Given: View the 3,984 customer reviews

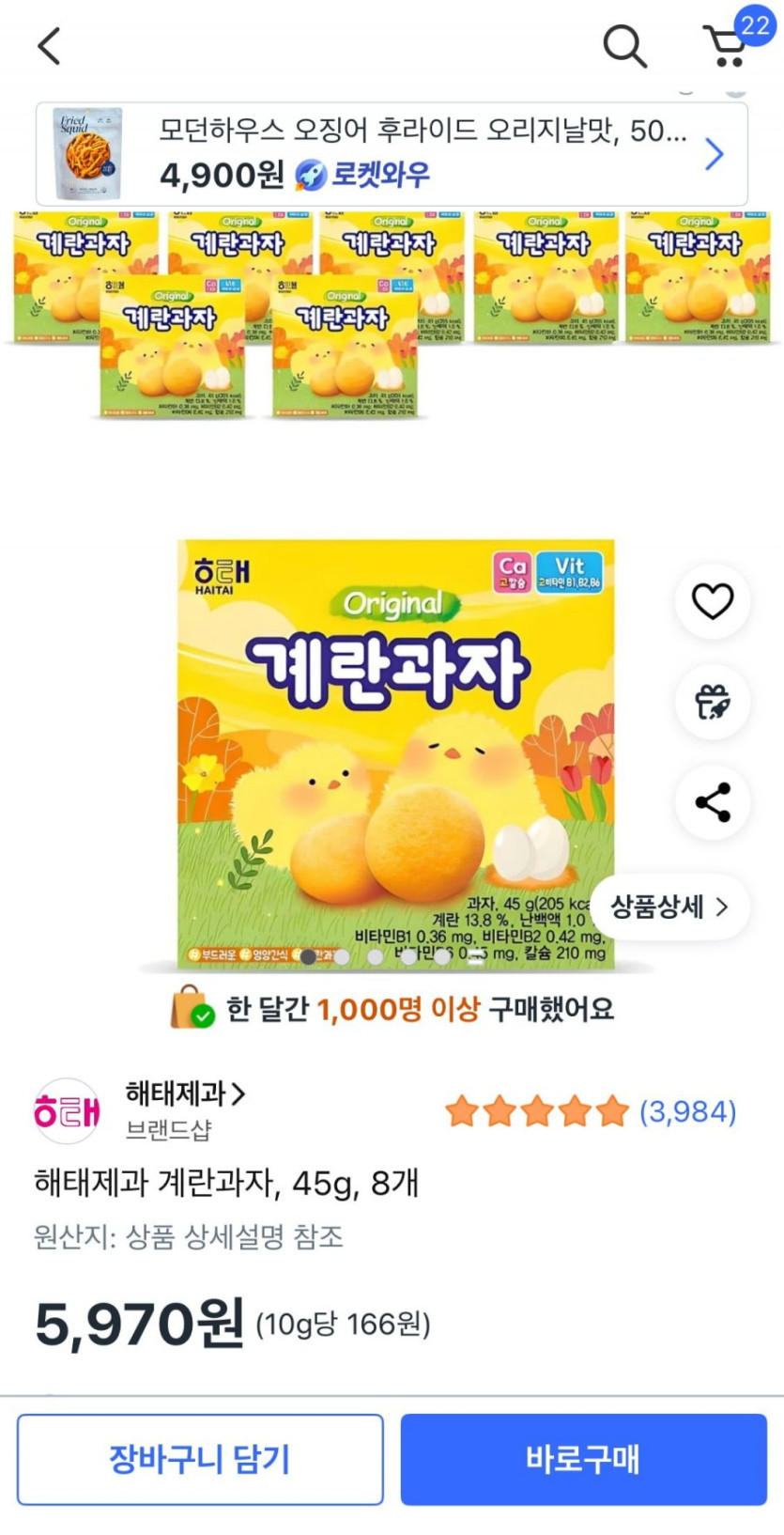Looking at the screenshot, I should pyautogui.click(x=687, y=1112).
